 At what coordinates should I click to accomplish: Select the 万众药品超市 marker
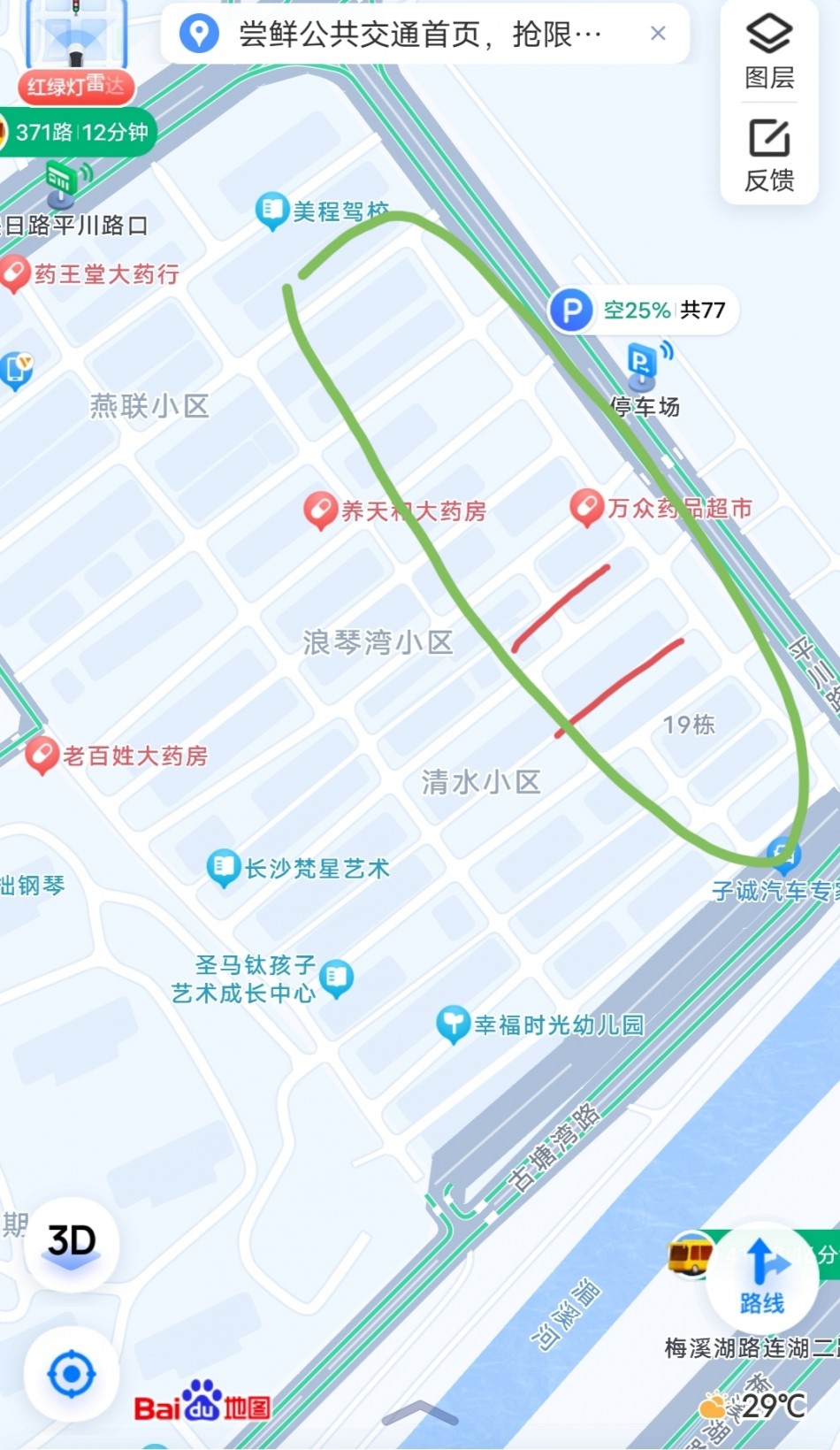[x=586, y=508]
